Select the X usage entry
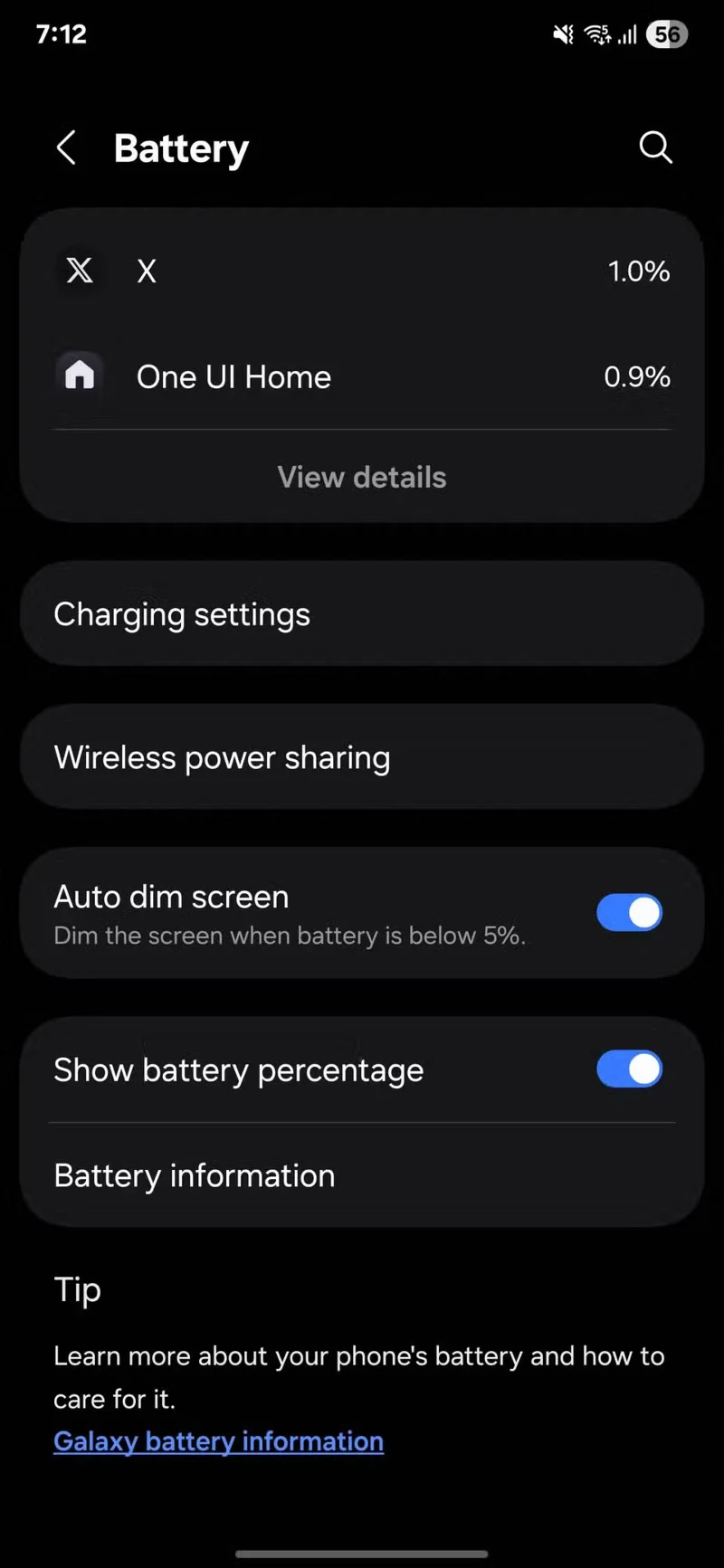The image size is (724, 1568). pos(362,271)
